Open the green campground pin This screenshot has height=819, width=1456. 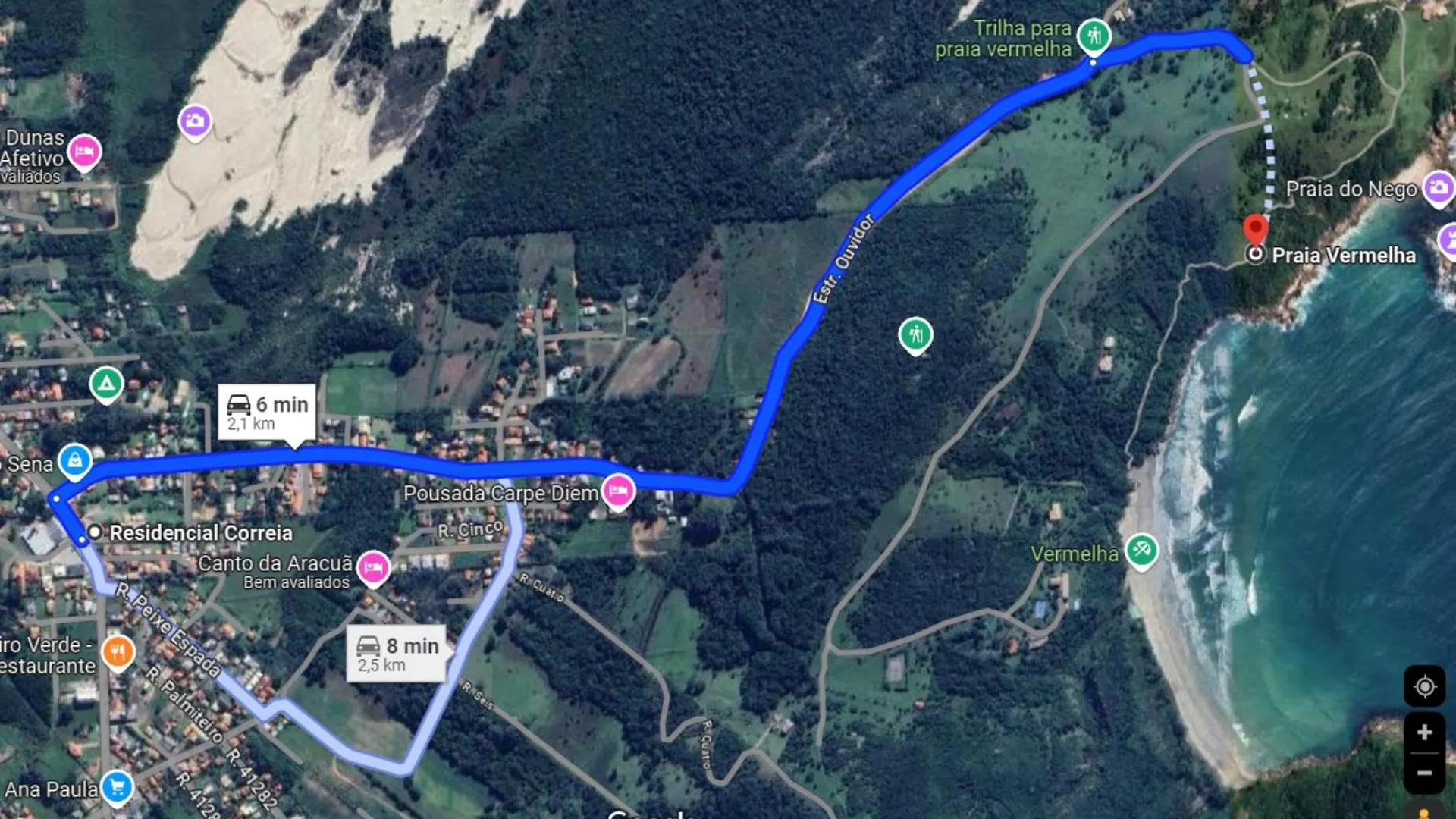tap(107, 384)
